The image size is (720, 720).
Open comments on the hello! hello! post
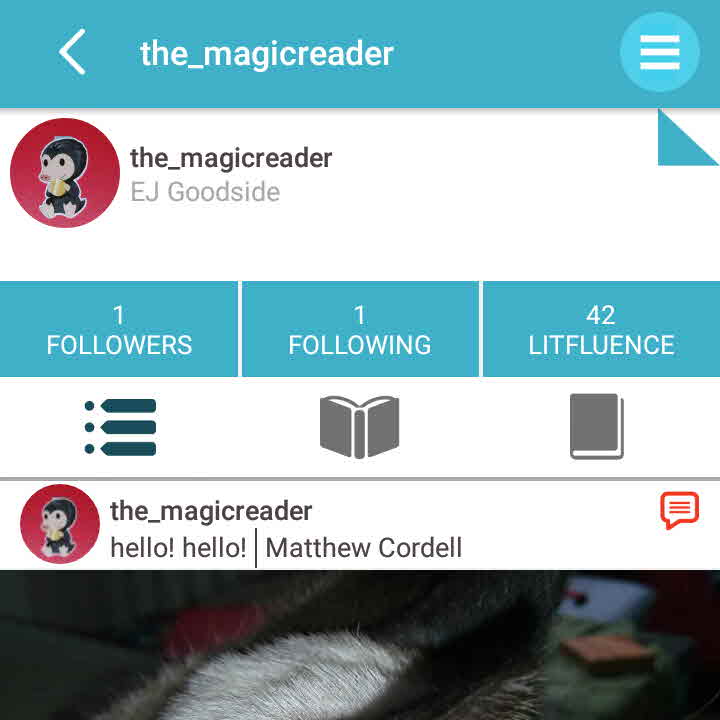679,511
